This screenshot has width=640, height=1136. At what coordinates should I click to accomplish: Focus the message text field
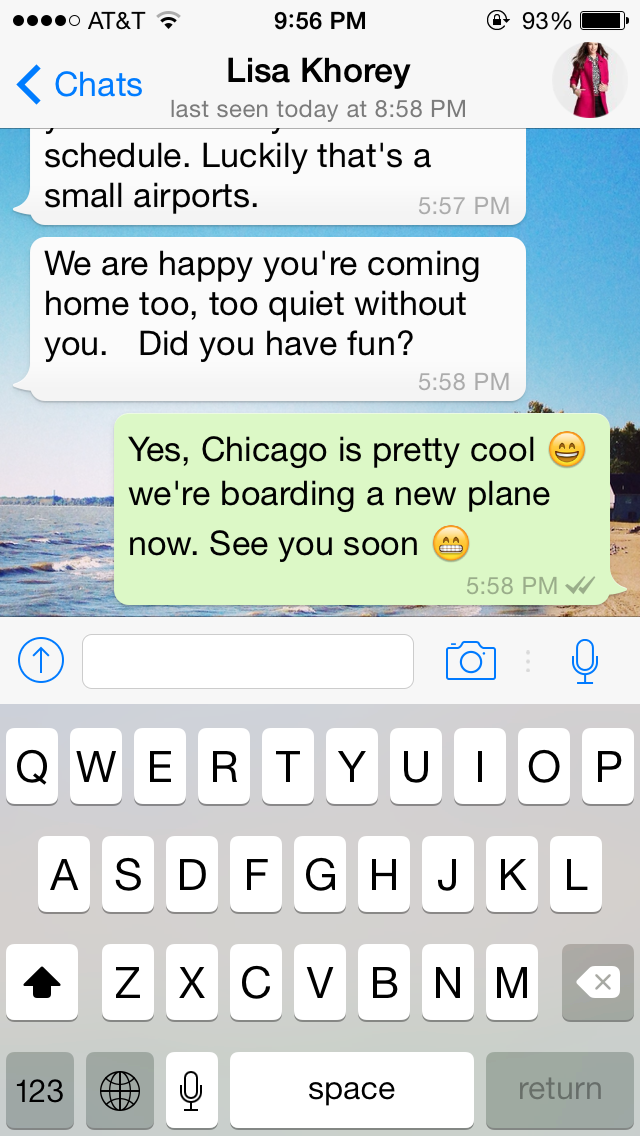248,661
